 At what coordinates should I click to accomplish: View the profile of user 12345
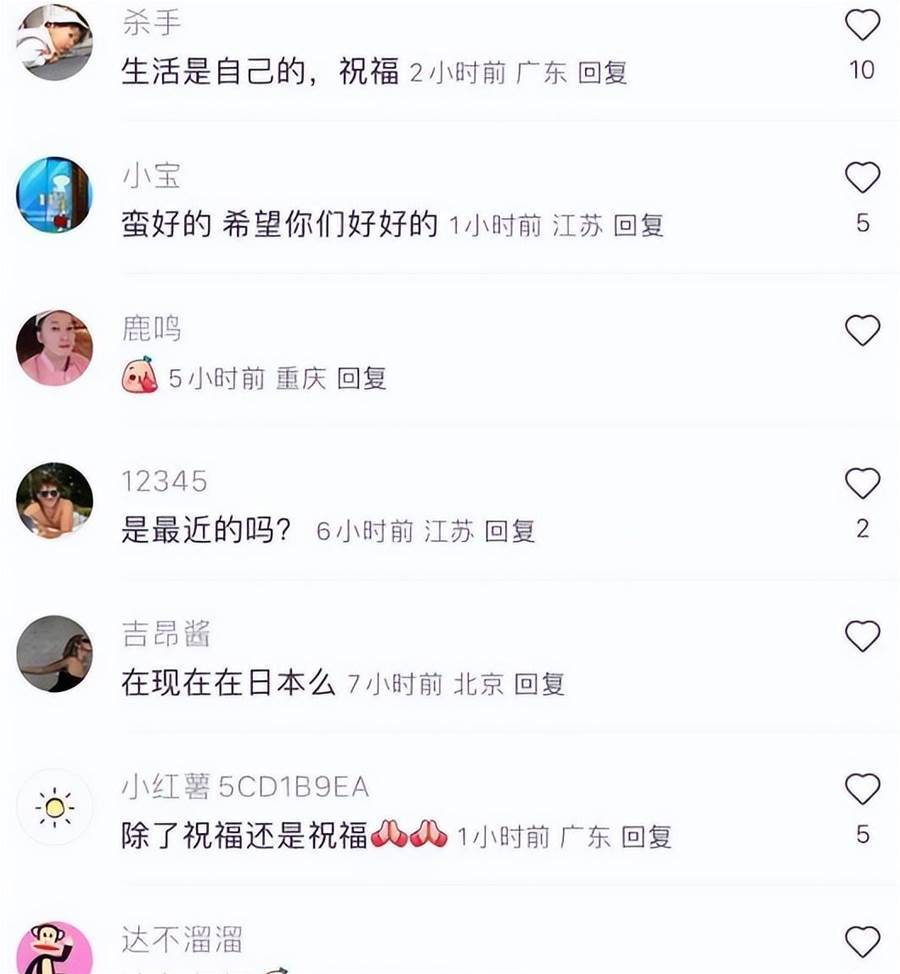[55, 500]
